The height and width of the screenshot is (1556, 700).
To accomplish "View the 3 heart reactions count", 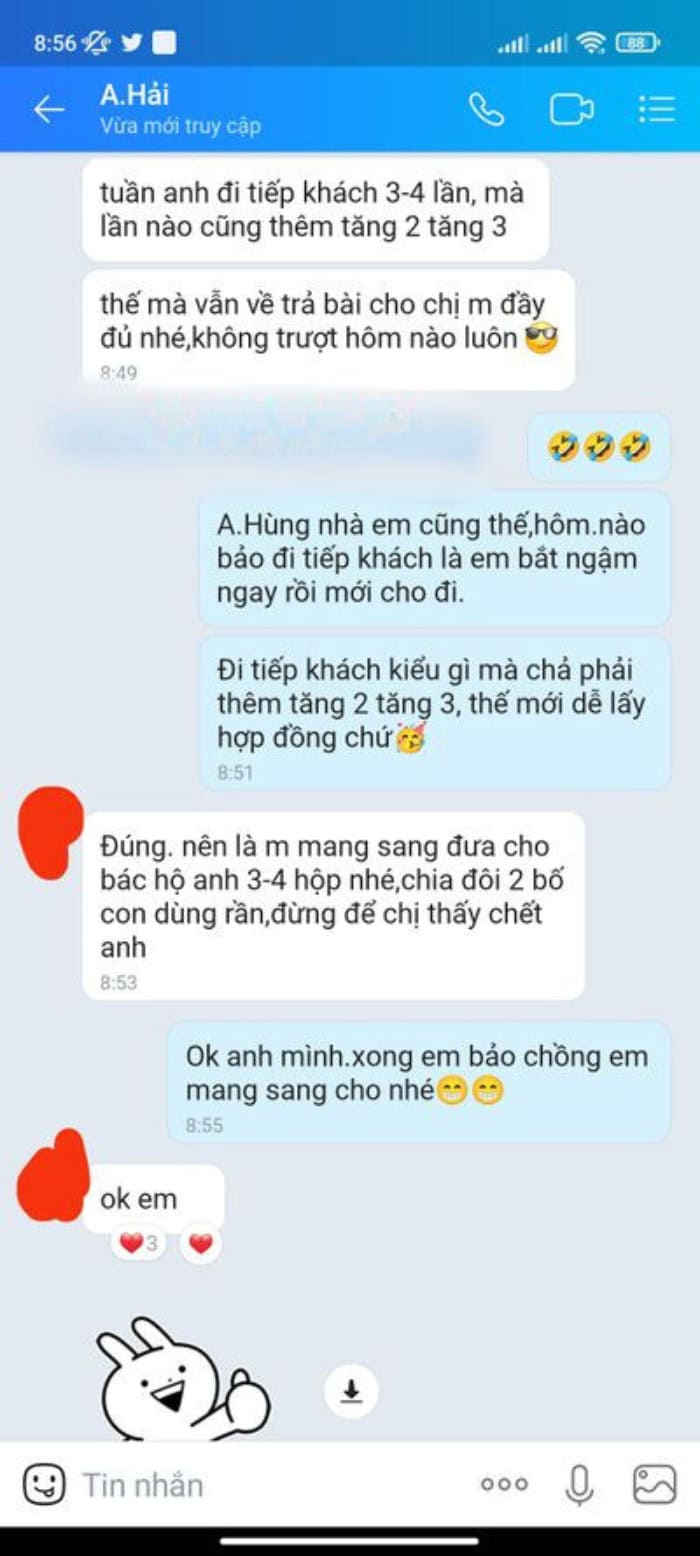I will (139, 1244).
